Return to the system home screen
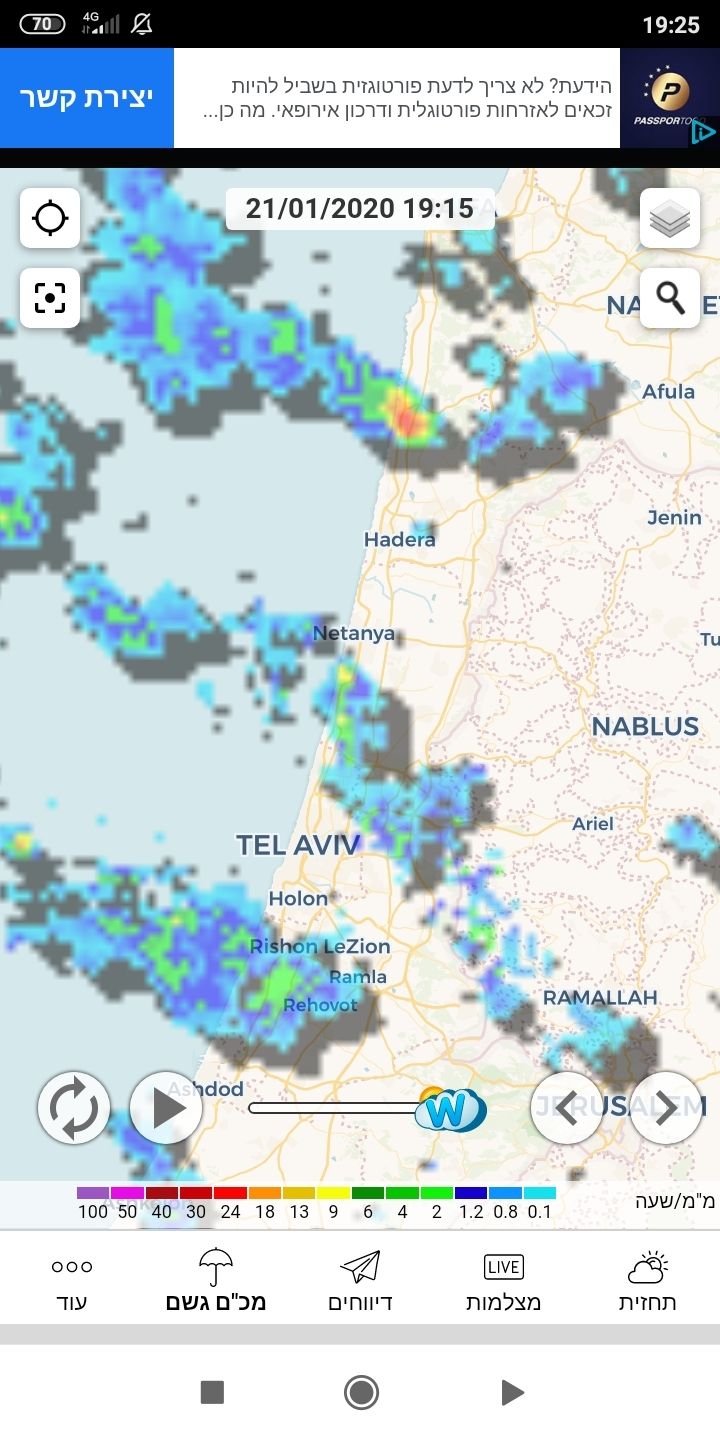This screenshot has height=1440, width=720. click(x=360, y=1392)
